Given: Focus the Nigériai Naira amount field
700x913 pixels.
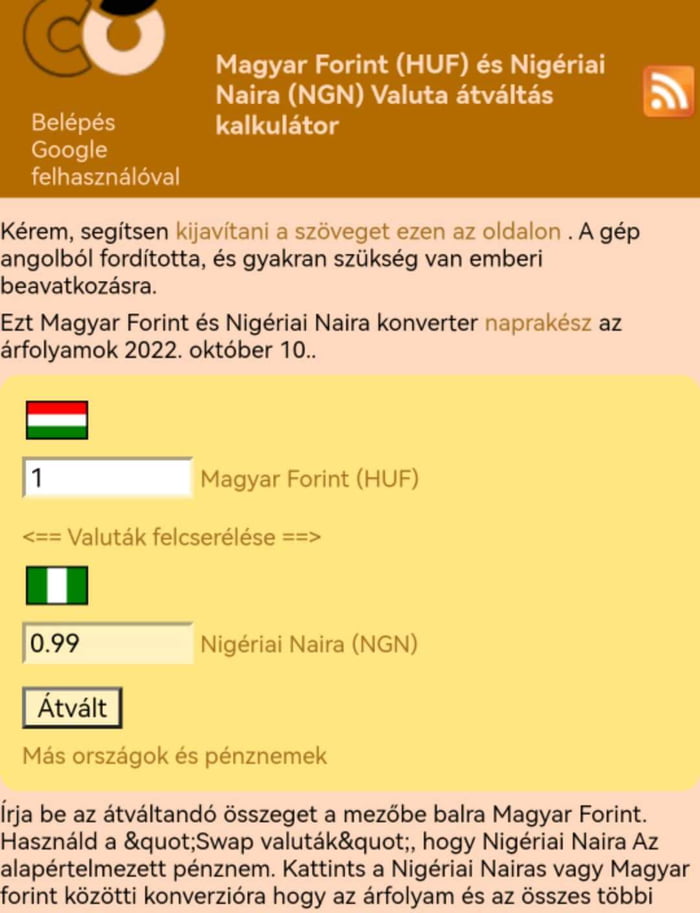Looking at the screenshot, I should (x=107, y=644).
